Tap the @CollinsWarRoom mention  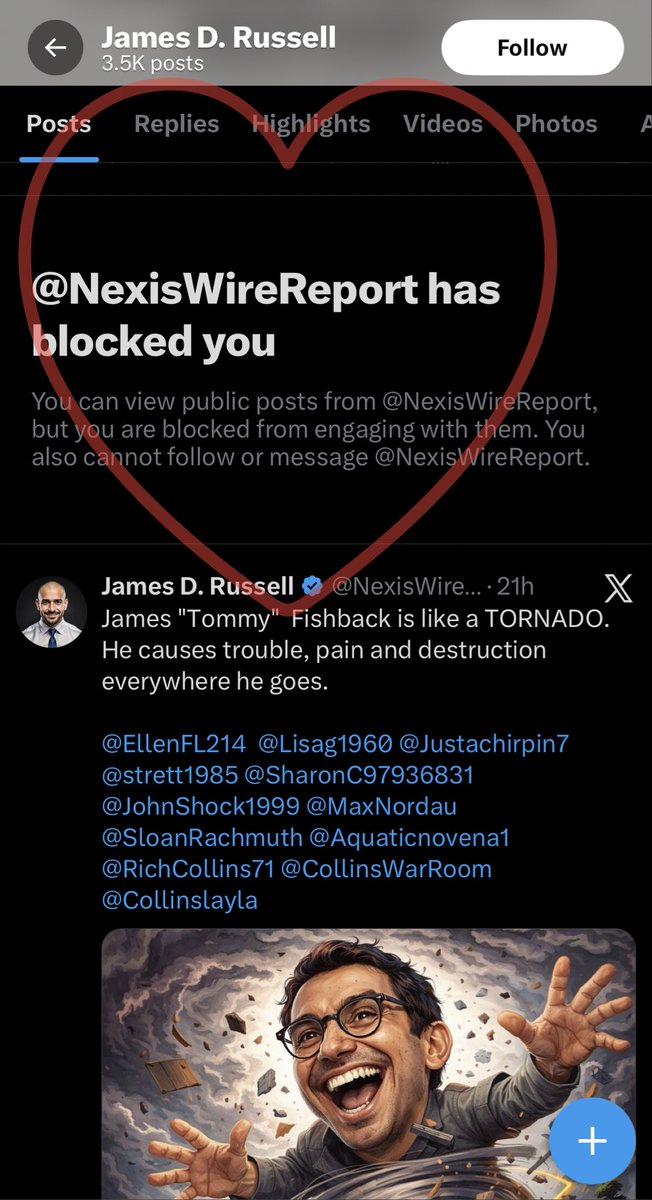pos(386,868)
